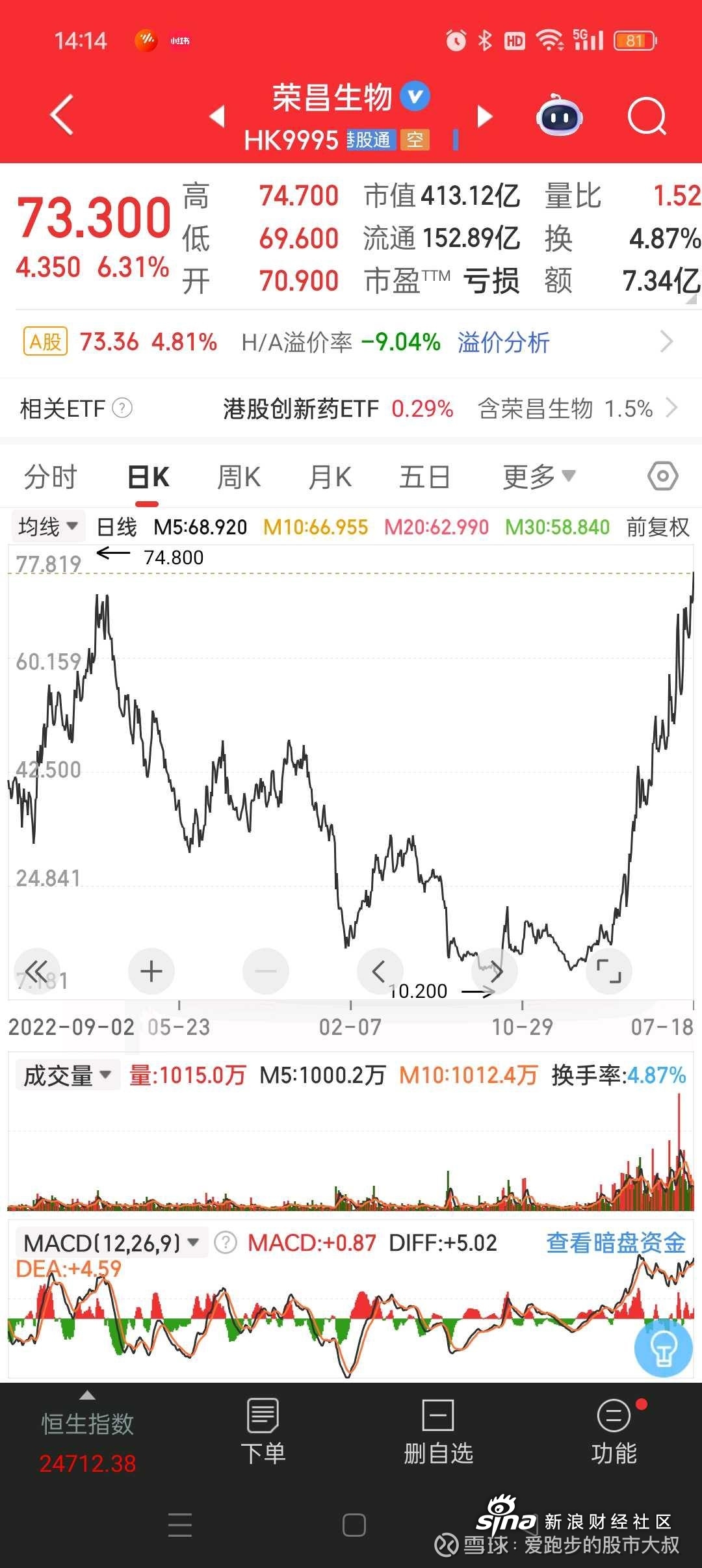
Task: Open stock search
Action: point(647,117)
